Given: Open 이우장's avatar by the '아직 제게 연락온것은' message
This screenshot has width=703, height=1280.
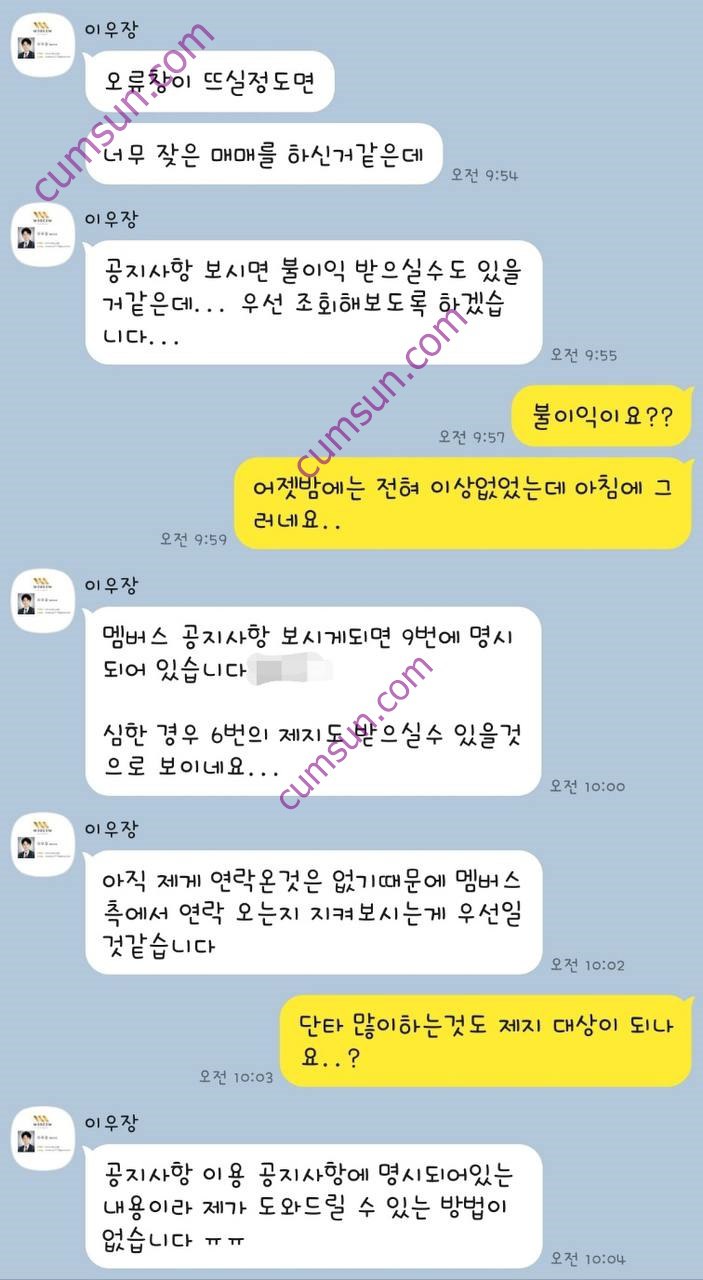Looking at the screenshot, I should (42, 846).
